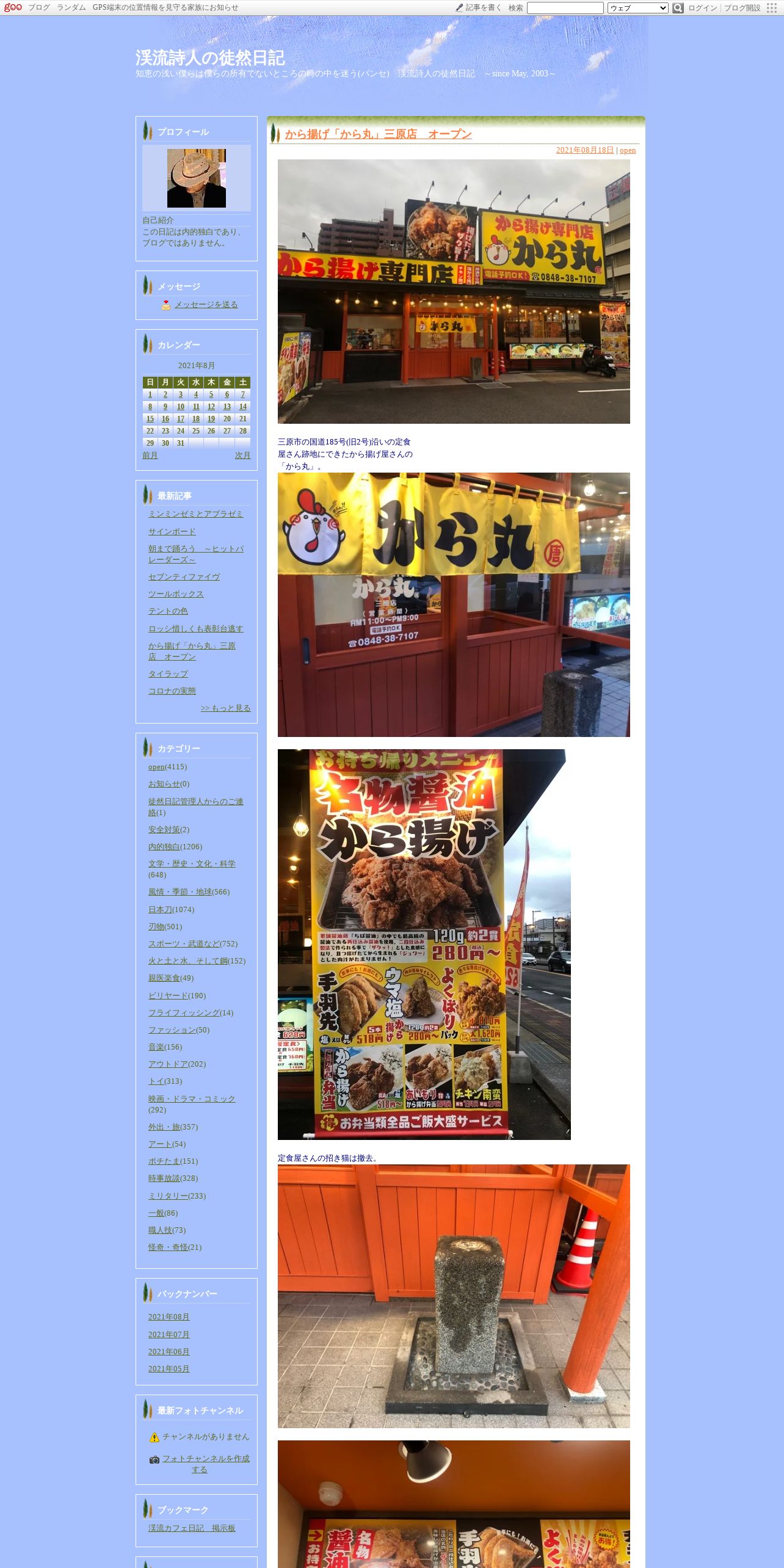Send a message via メッセージを送る
This screenshot has height=1568, width=784.
(206, 305)
